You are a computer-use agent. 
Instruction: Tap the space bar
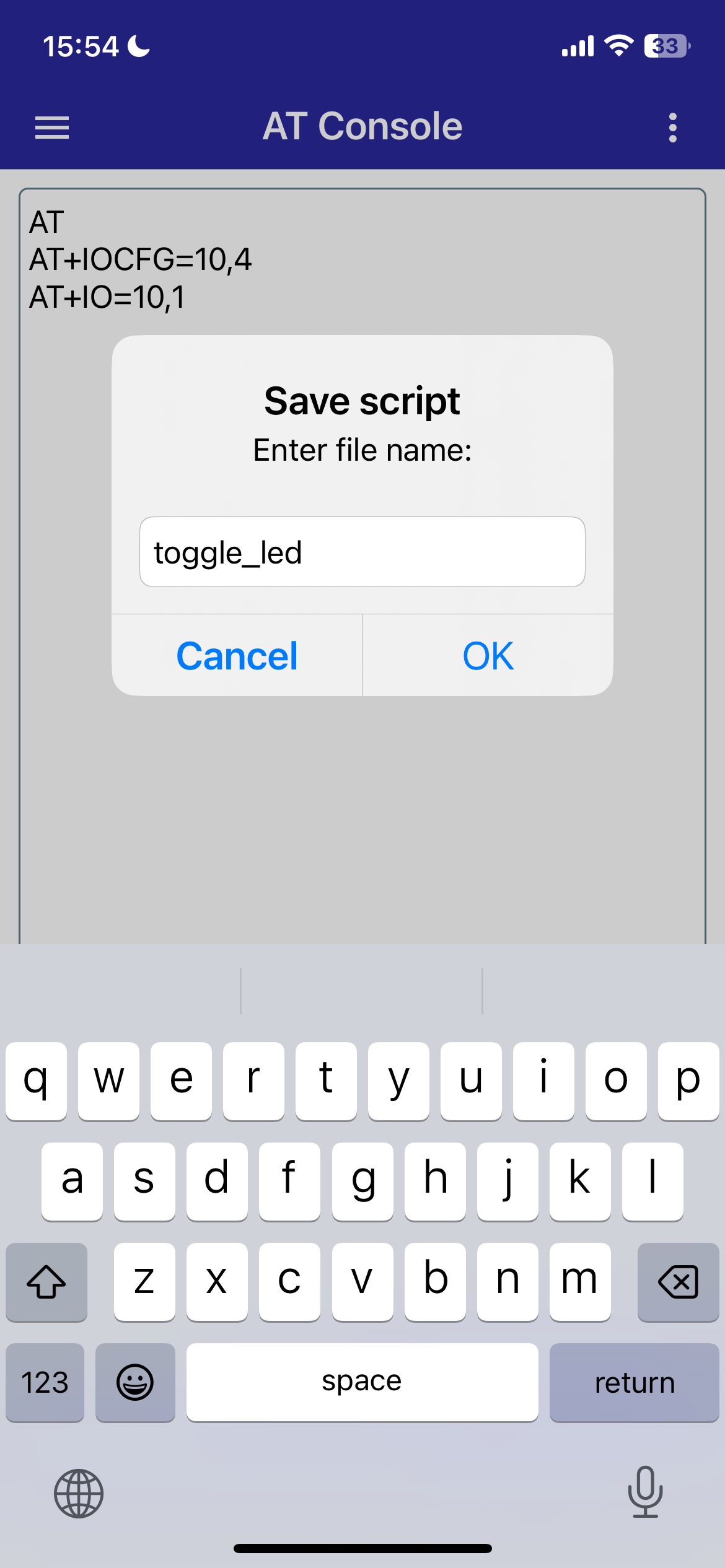(362, 1382)
